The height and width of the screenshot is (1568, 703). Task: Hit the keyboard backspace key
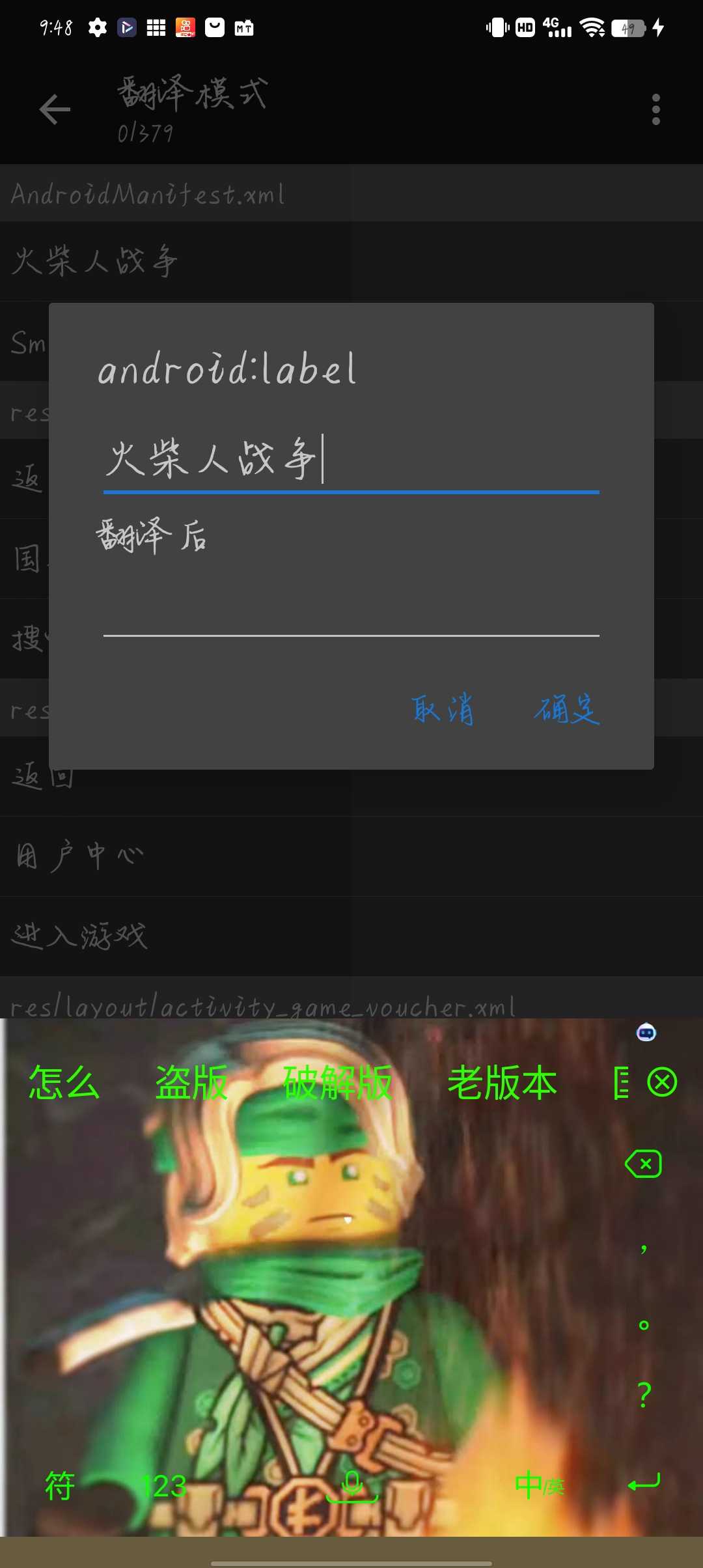coord(643,1164)
